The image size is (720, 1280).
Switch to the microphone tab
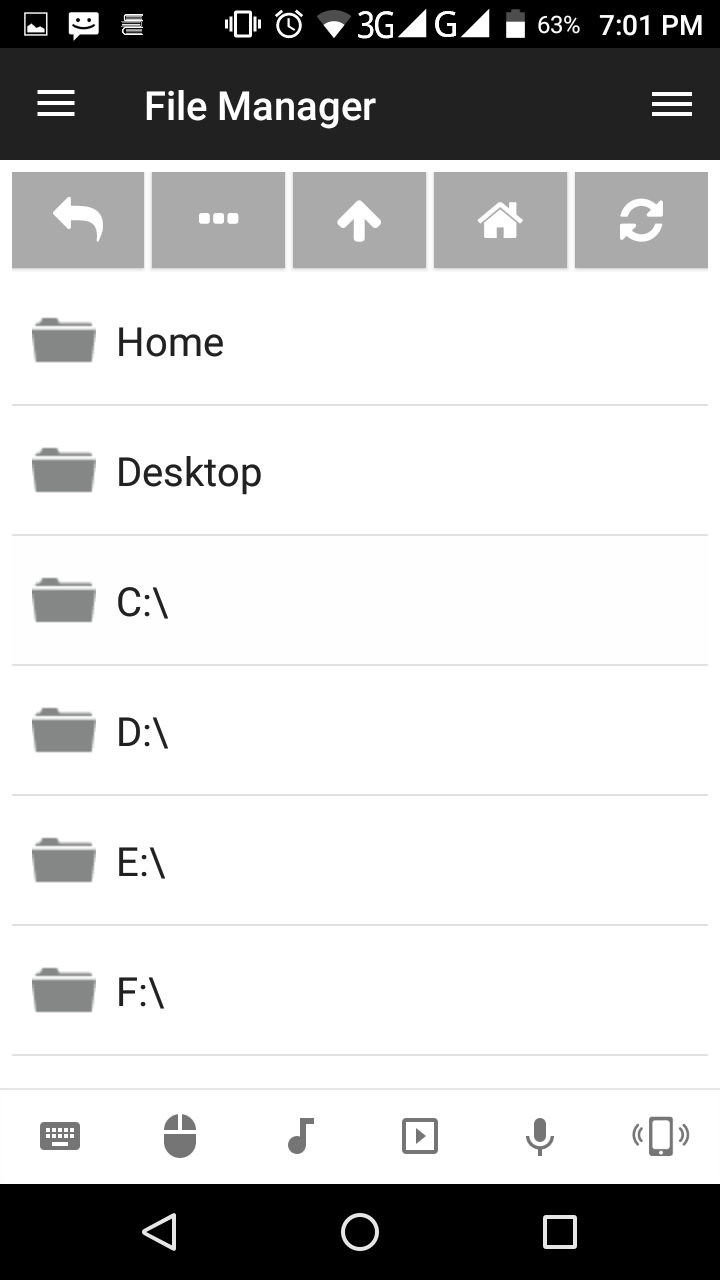540,1136
